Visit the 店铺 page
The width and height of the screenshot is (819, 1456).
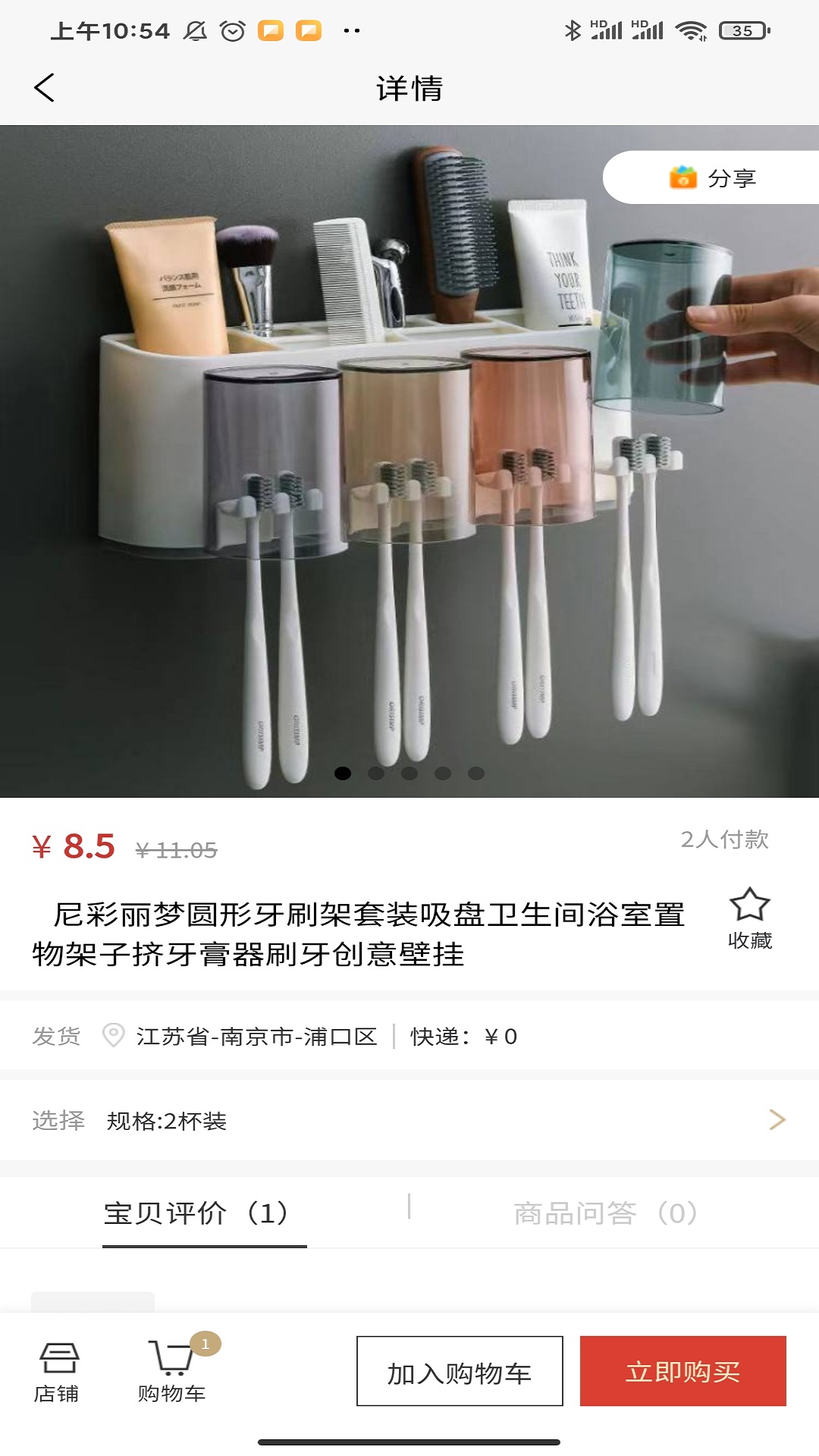click(x=57, y=1372)
